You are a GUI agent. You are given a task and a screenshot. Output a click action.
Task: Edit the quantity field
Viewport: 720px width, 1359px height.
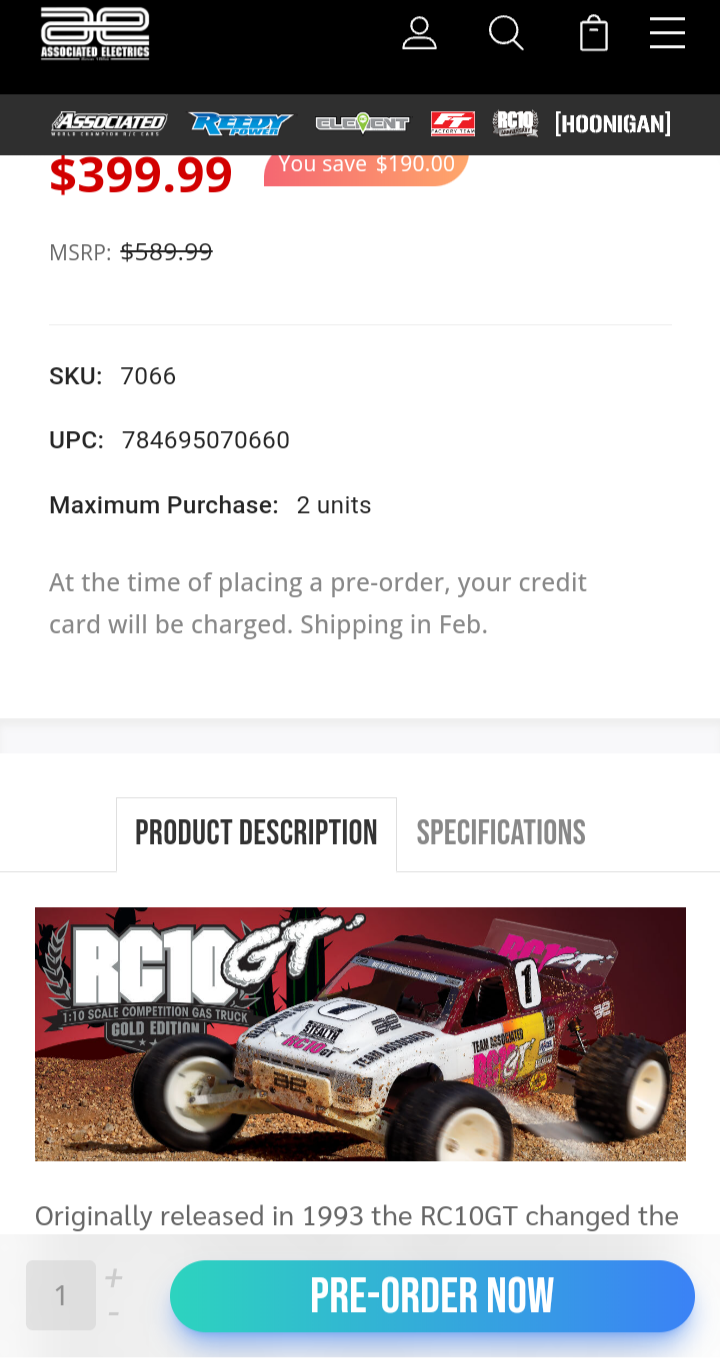(x=61, y=1295)
